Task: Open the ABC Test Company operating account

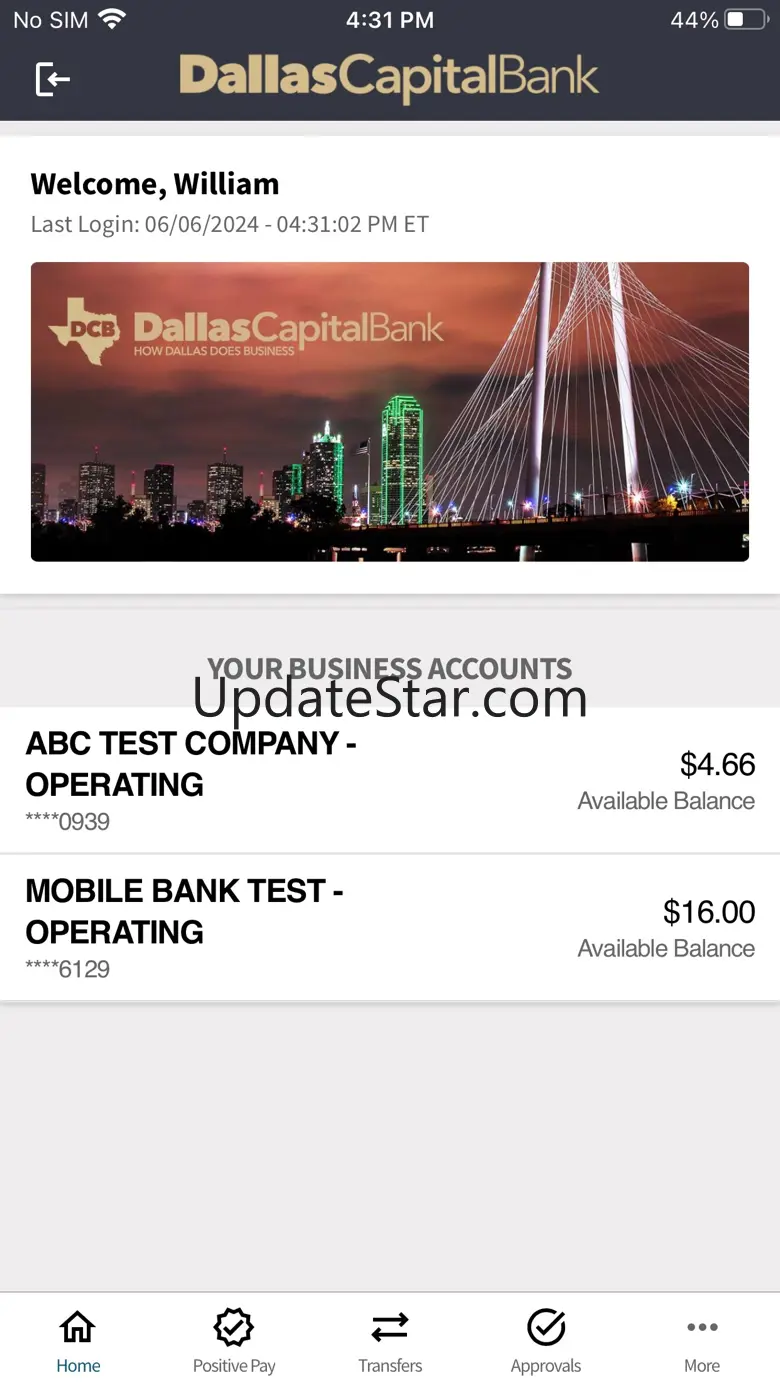Action: (390, 781)
